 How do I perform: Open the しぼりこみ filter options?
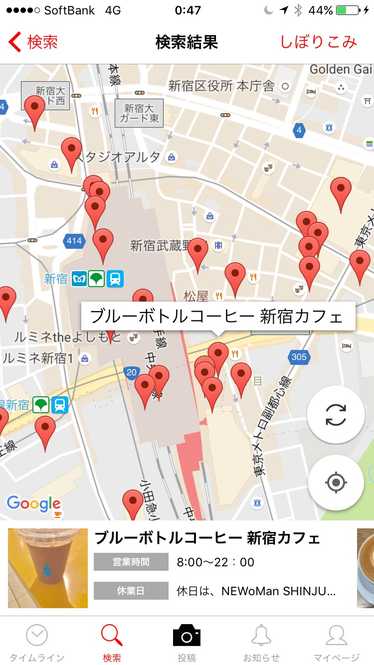(318, 42)
